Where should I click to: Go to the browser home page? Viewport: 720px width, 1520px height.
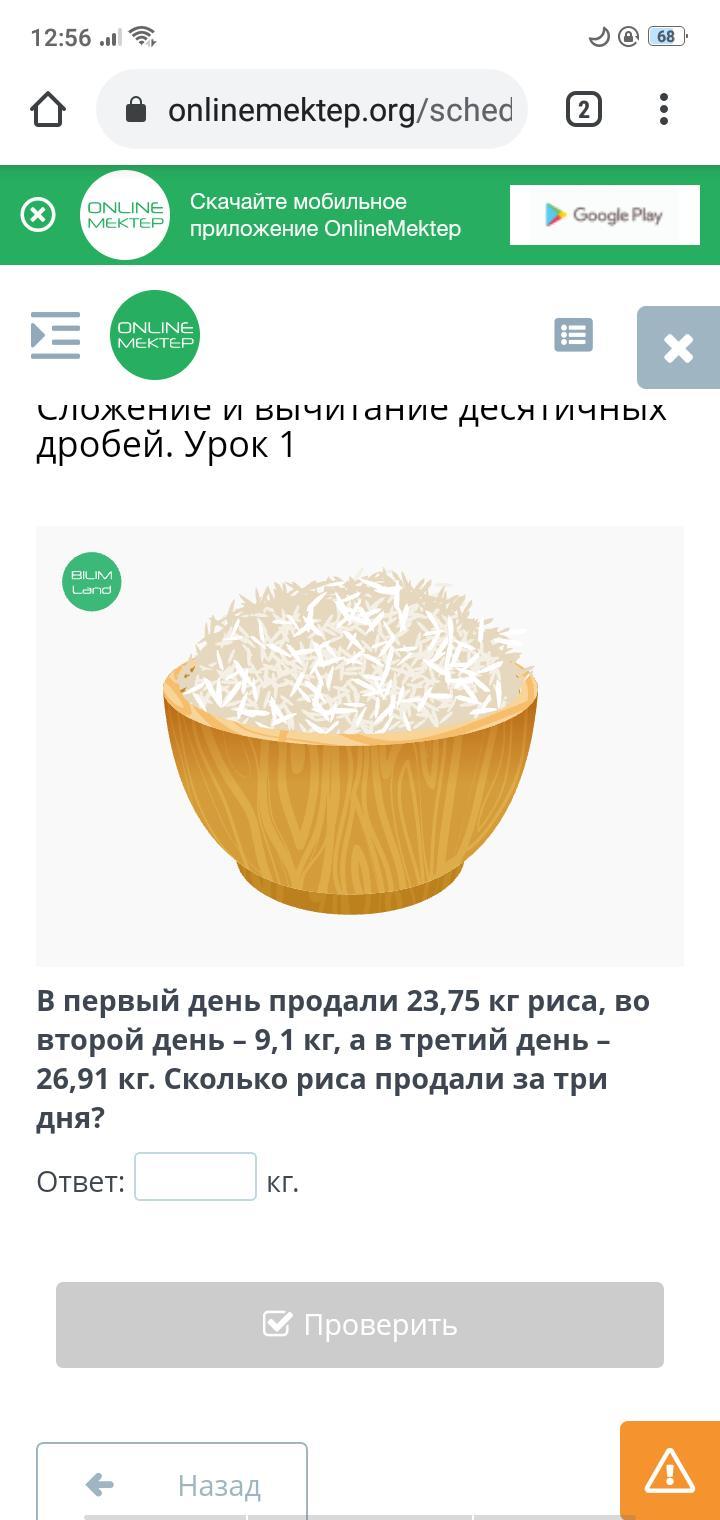coord(48,109)
